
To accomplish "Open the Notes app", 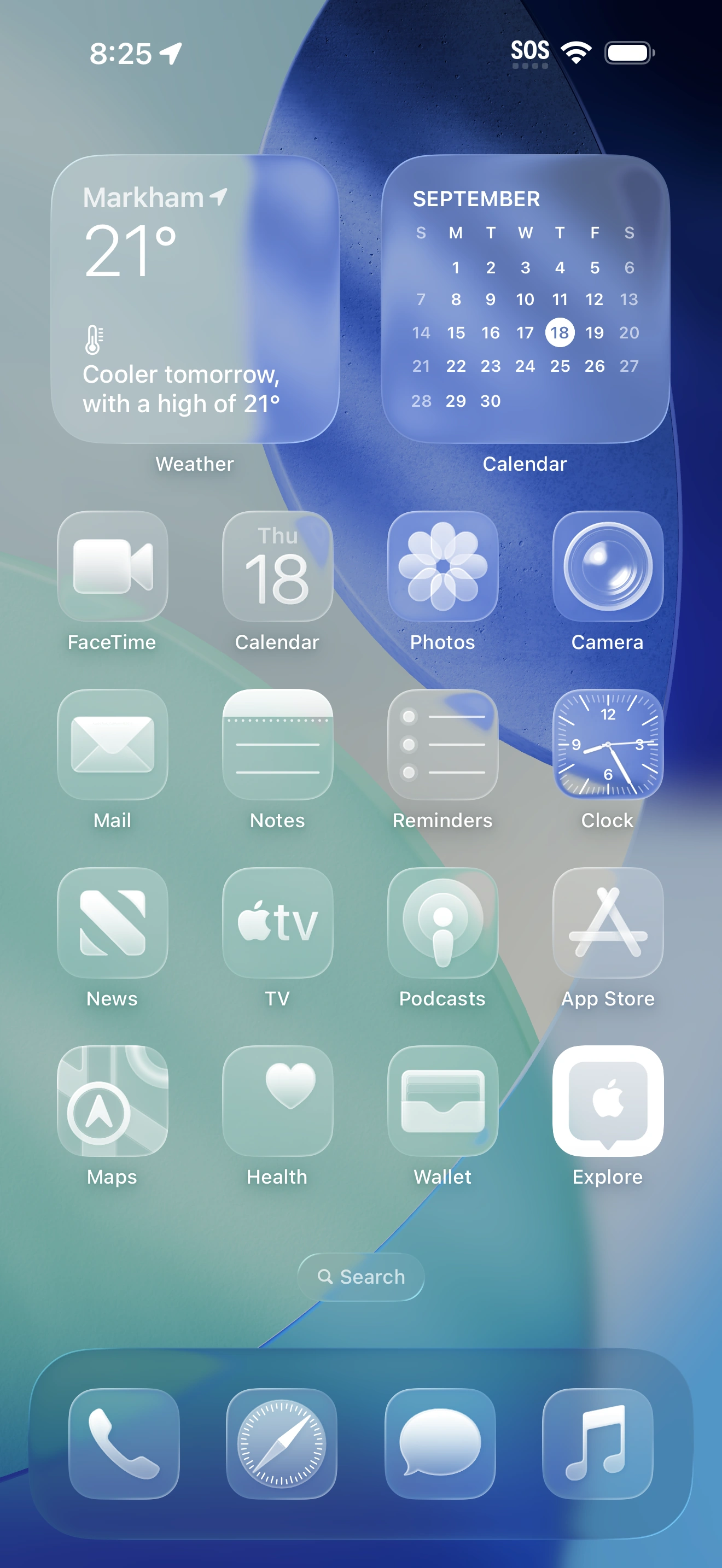I will coord(278,745).
